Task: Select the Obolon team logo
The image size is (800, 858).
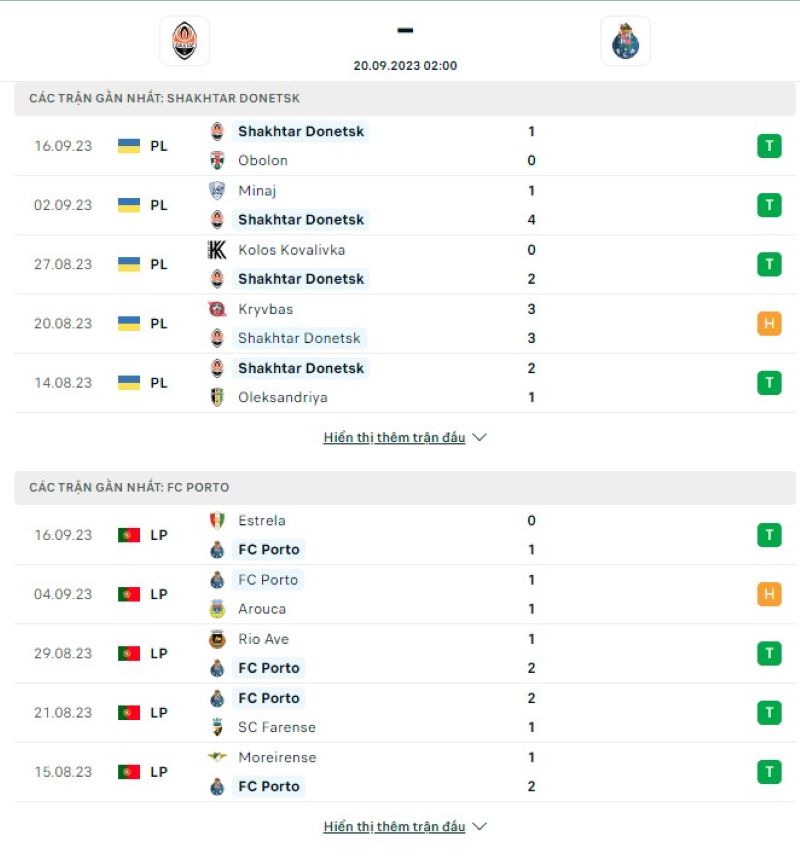Action: click(x=216, y=159)
